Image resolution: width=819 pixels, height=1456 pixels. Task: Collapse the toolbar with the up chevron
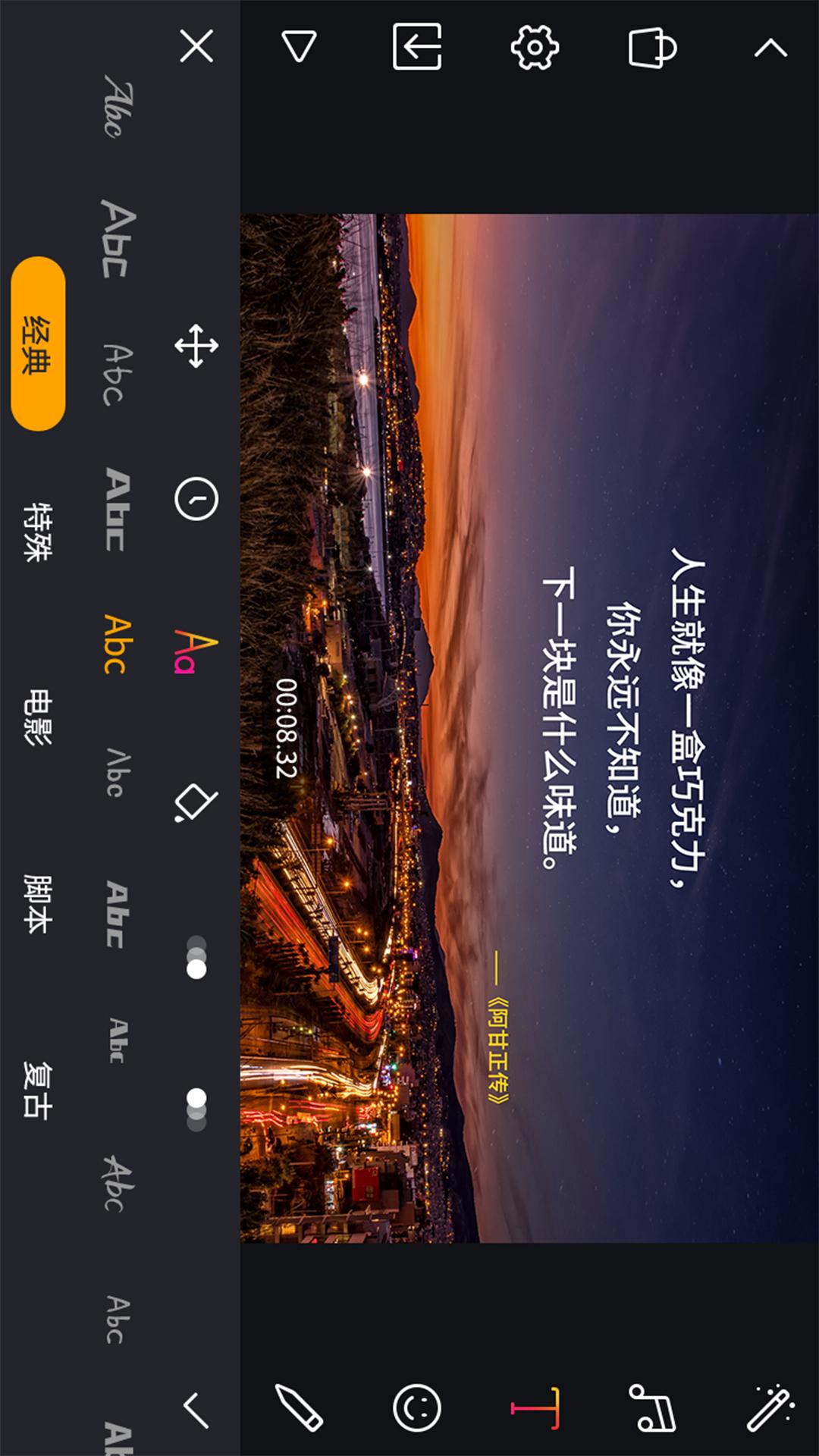point(770,49)
